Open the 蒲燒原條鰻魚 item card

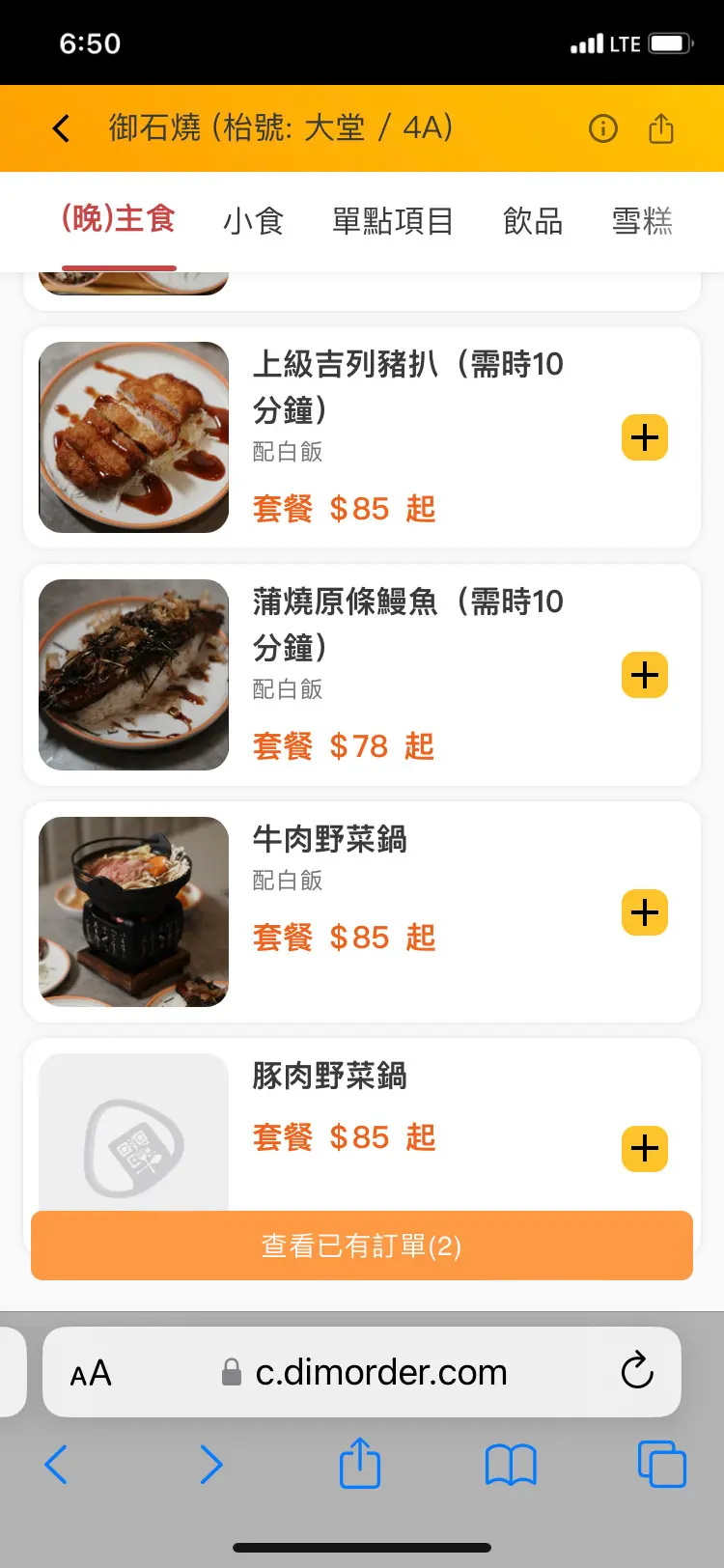coord(362,675)
